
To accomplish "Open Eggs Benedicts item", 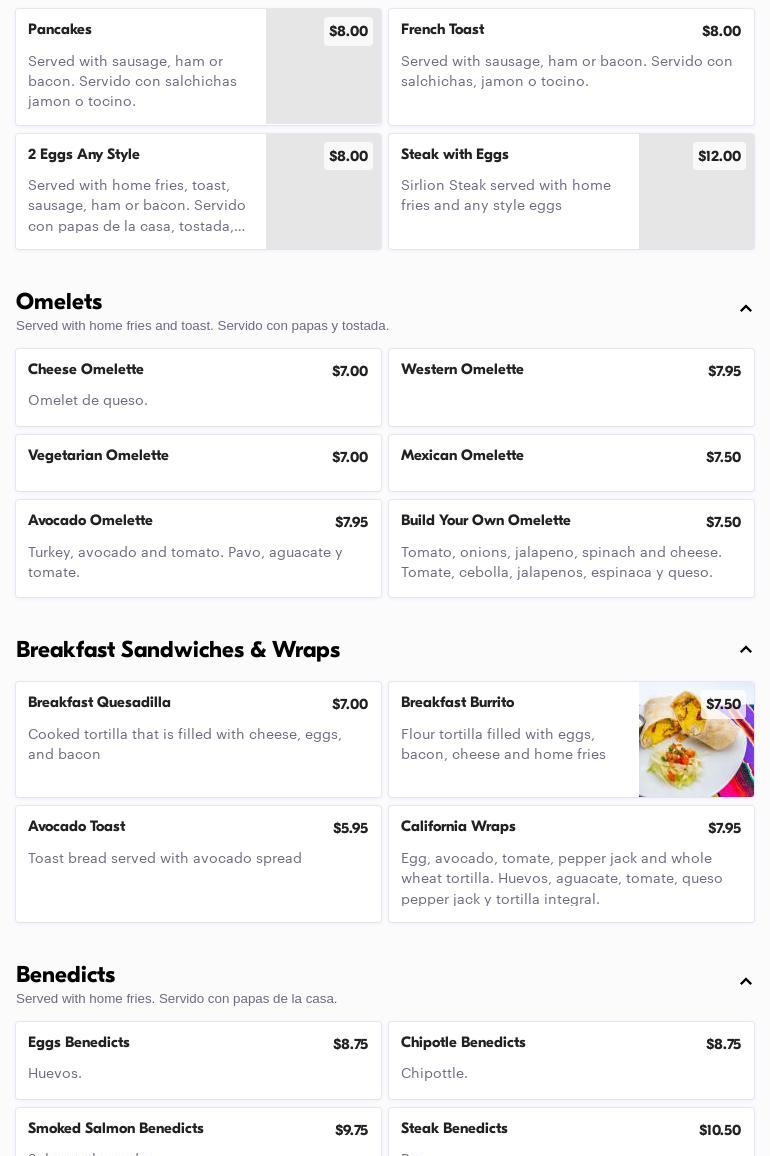I will 198,1059.
